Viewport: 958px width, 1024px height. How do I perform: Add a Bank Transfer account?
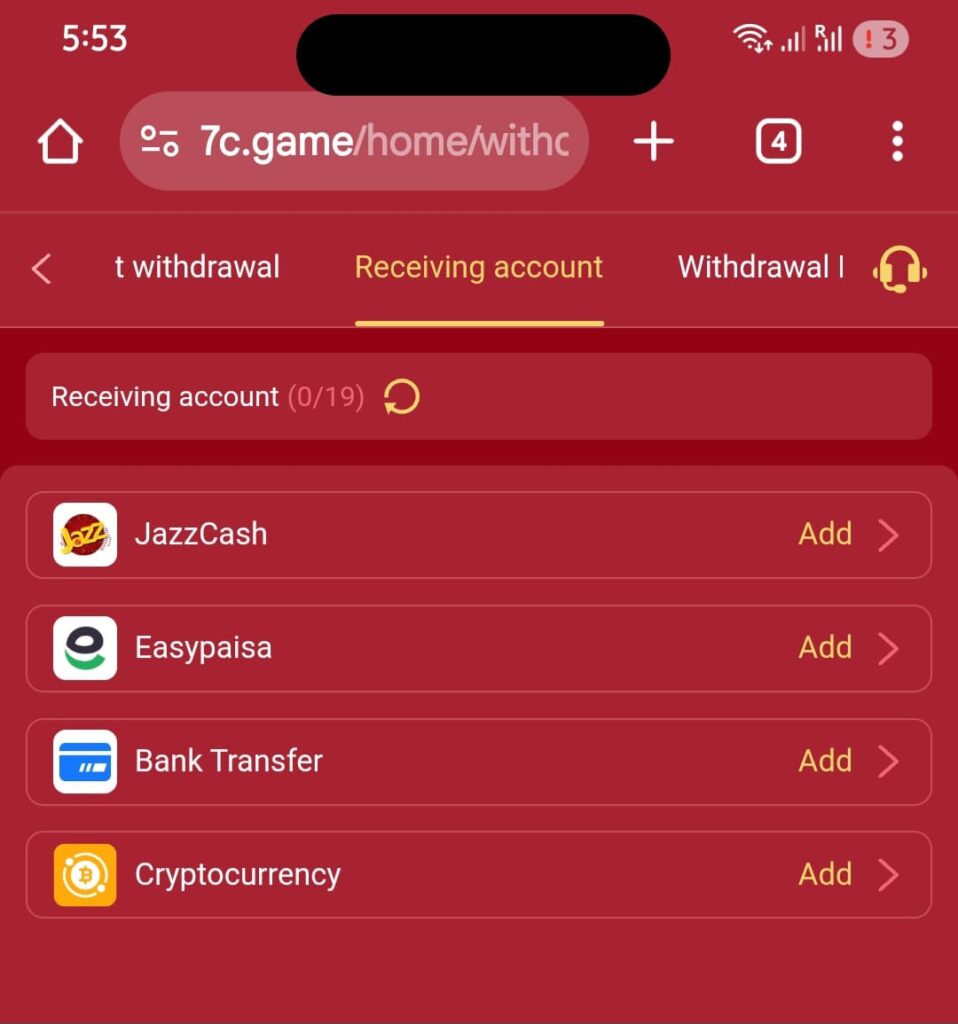point(825,761)
